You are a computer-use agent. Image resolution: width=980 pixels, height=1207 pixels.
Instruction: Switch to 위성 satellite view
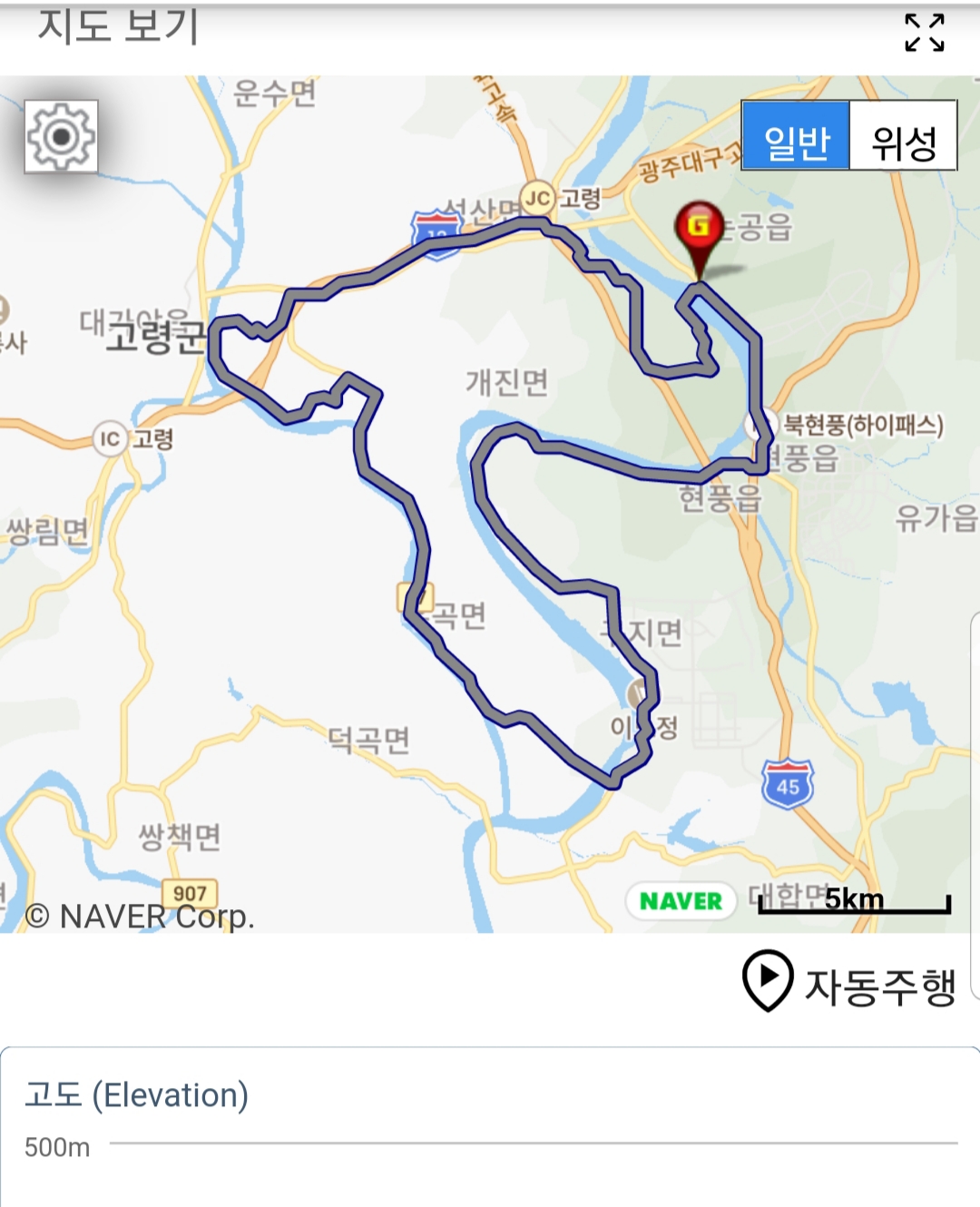[903, 136]
